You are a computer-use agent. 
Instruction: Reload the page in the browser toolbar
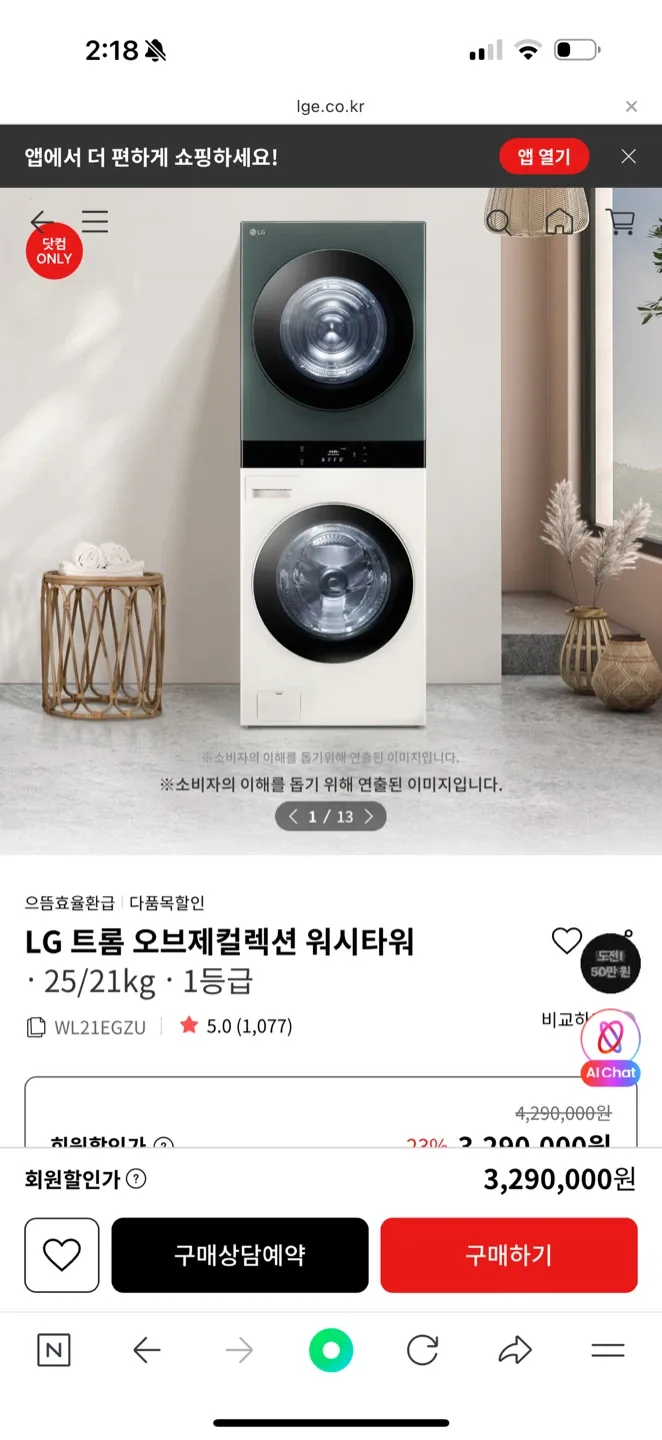(x=422, y=1351)
